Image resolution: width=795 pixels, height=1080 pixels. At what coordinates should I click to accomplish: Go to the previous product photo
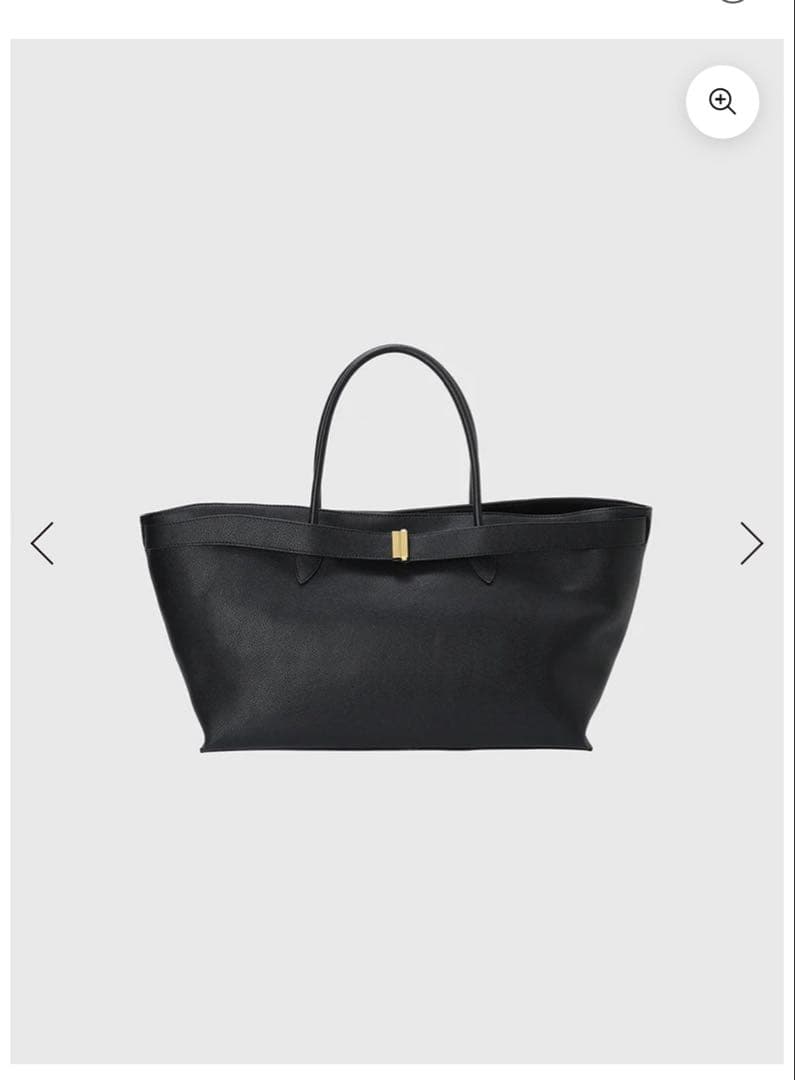(42, 543)
